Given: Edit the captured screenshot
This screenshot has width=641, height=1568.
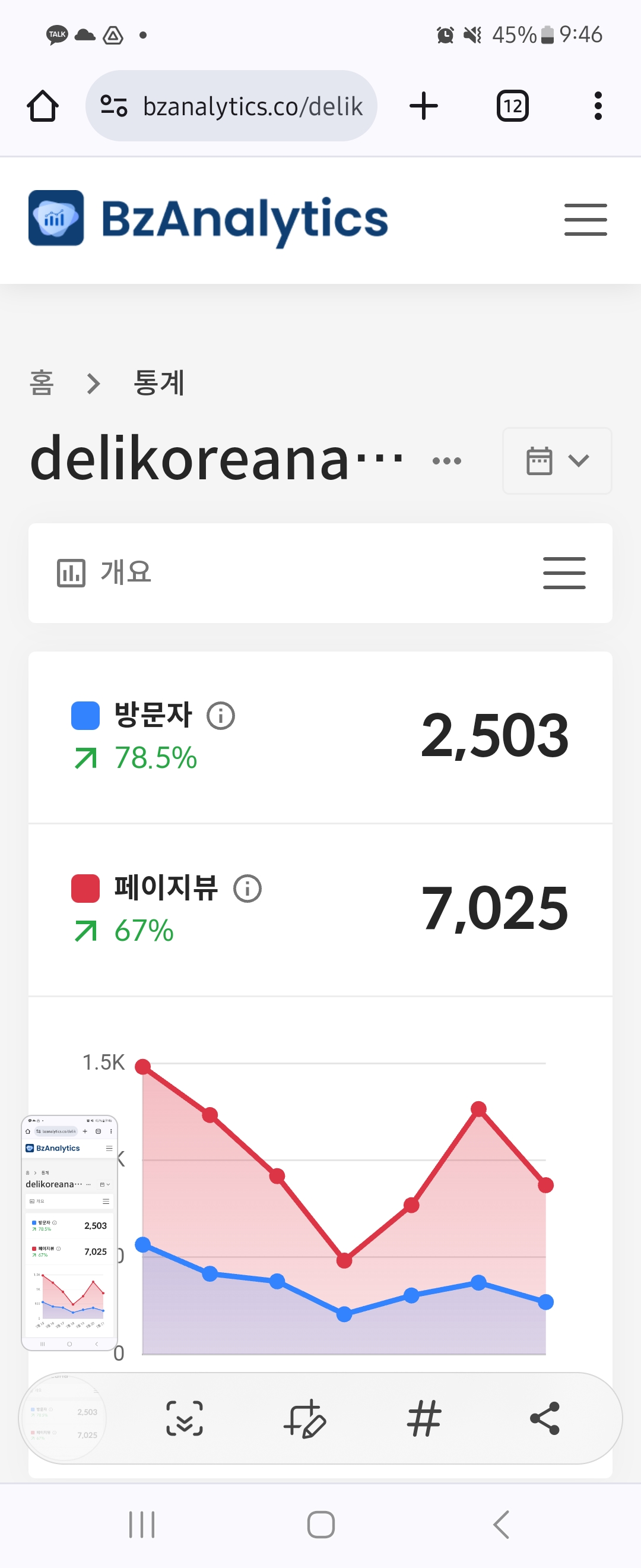Looking at the screenshot, I should [x=304, y=1418].
